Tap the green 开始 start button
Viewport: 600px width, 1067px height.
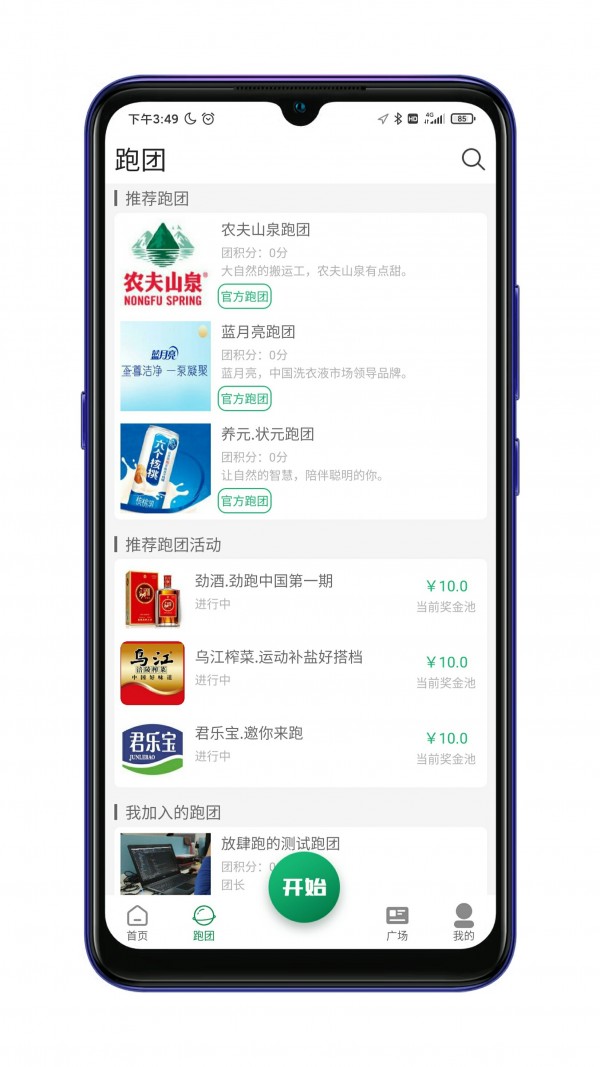(x=304, y=887)
